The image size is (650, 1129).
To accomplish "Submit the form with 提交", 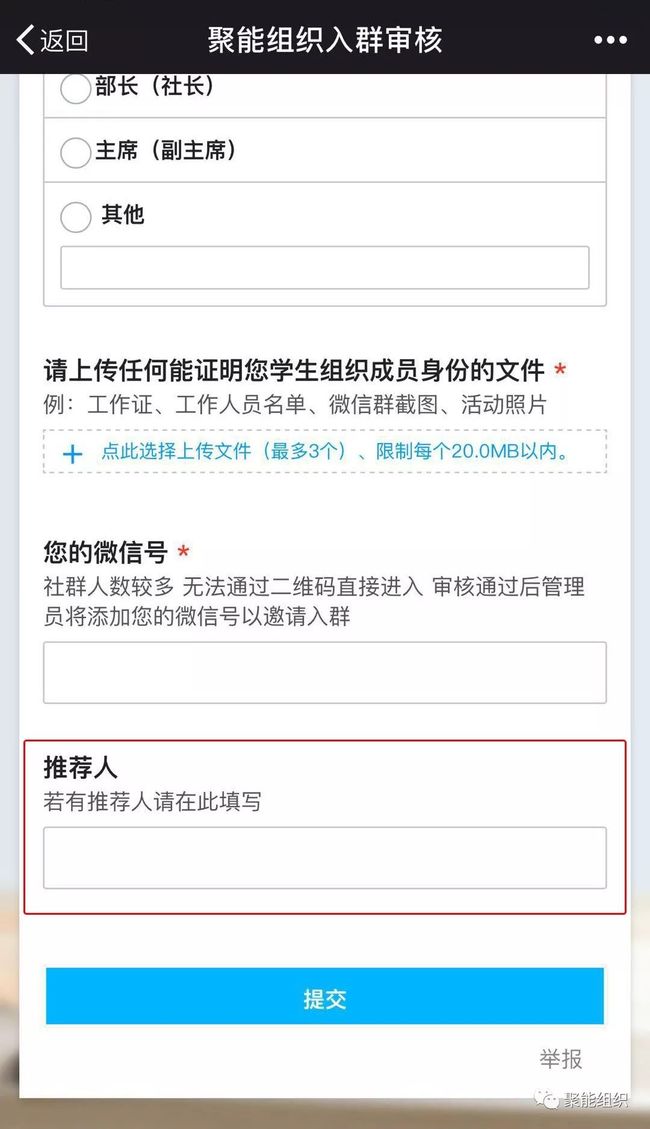I will click(x=325, y=996).
